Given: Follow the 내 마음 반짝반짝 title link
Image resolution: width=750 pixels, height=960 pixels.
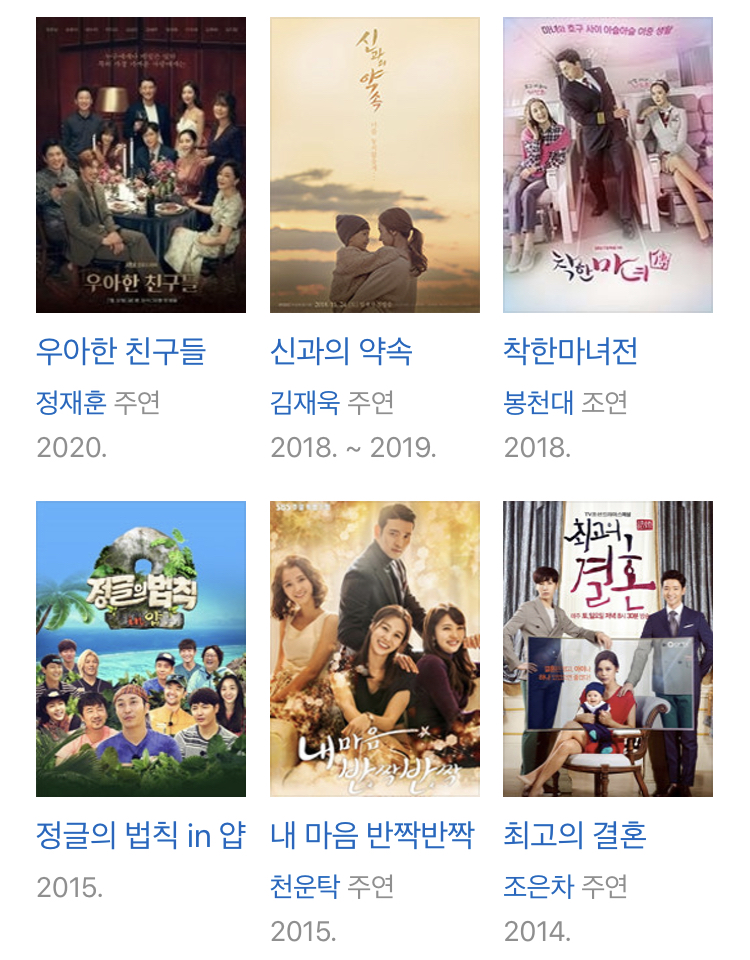Looking at the screenshot, I should click(372, 835).
